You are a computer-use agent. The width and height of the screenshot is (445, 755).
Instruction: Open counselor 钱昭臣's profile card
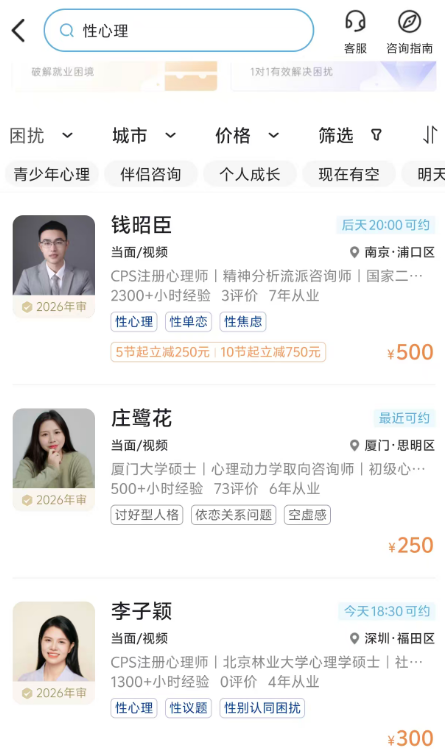point(223,289)
